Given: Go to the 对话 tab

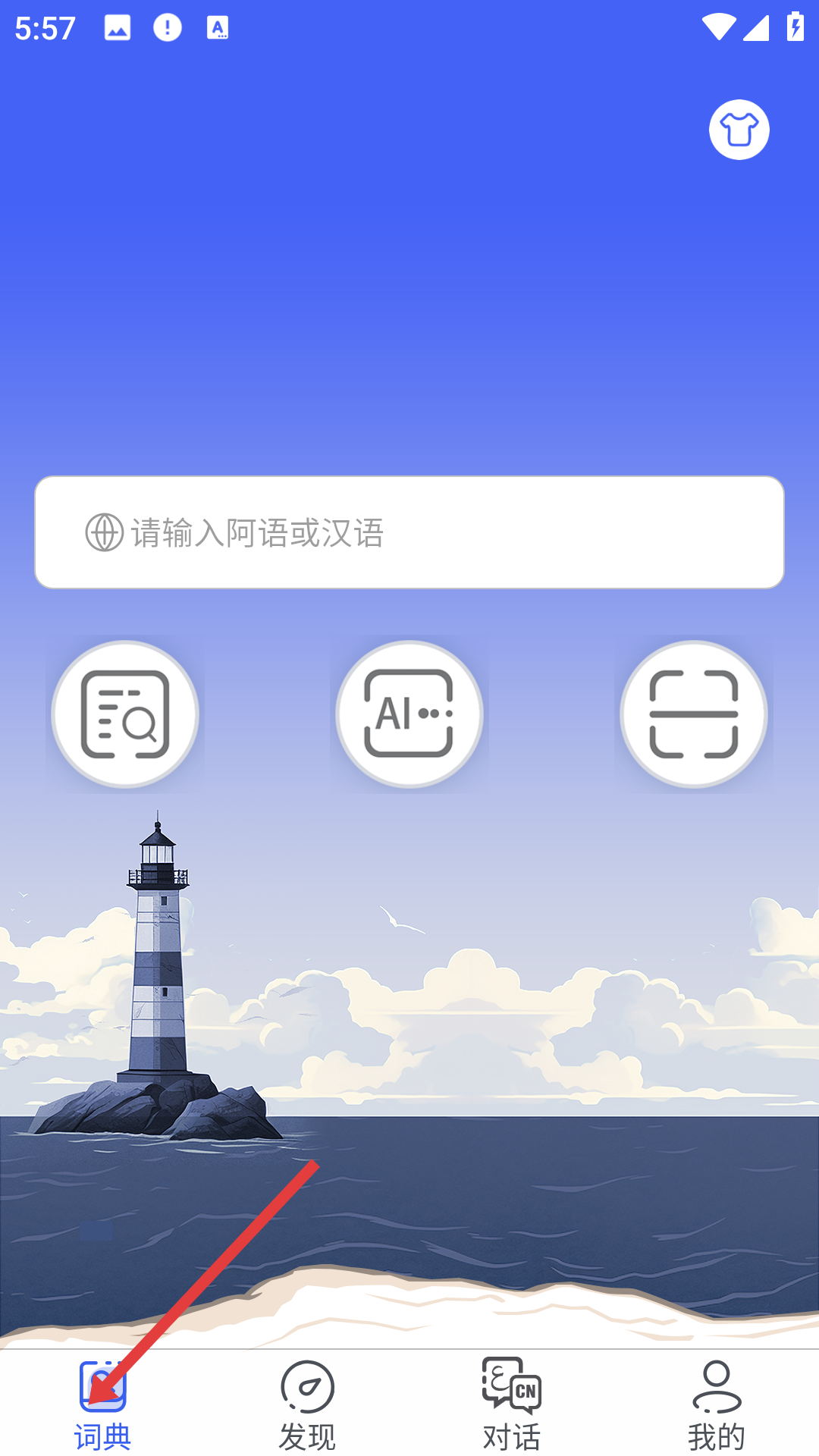Looking at the screenshot, I should coord(512,1404).
